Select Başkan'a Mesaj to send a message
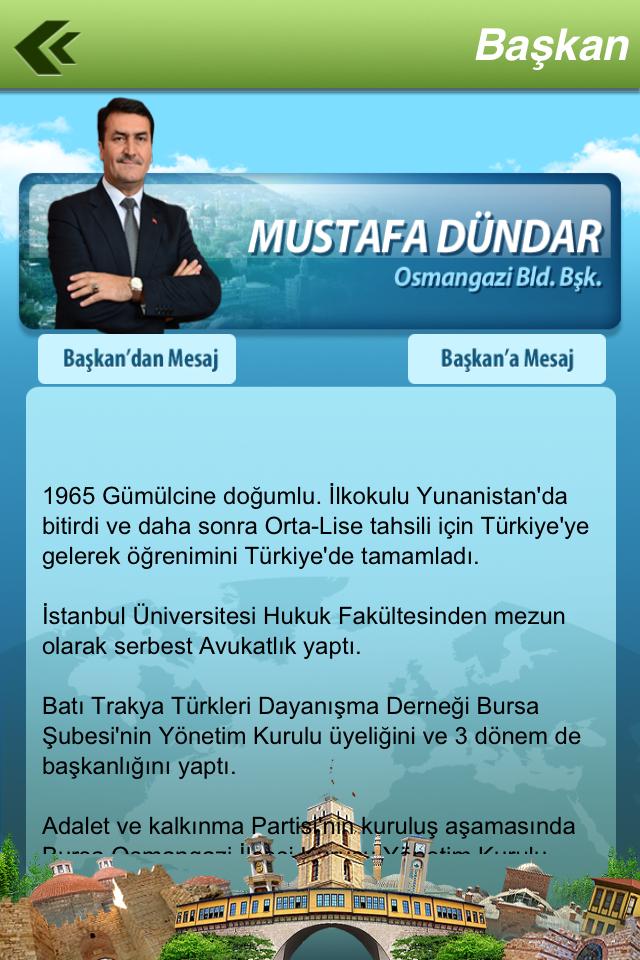The image size is (640, 960). 506,359
